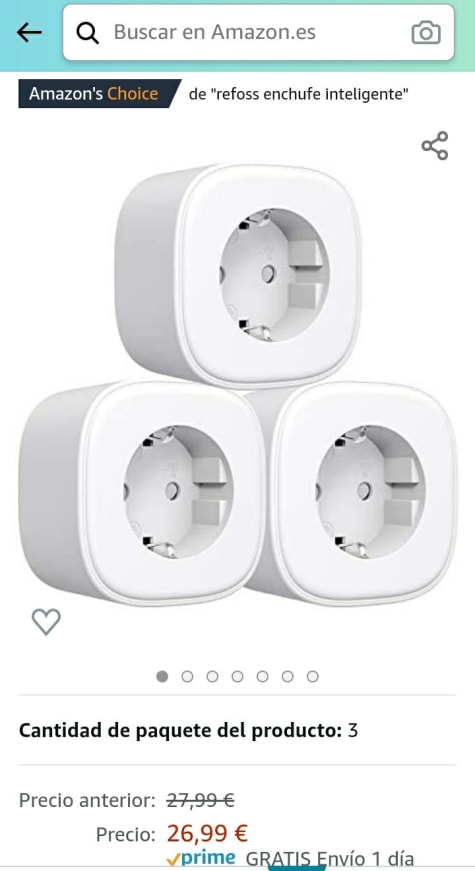Viewport: 475px width, 871px height.
Task: Select the second image indicator dot
Action: (187, 676)
